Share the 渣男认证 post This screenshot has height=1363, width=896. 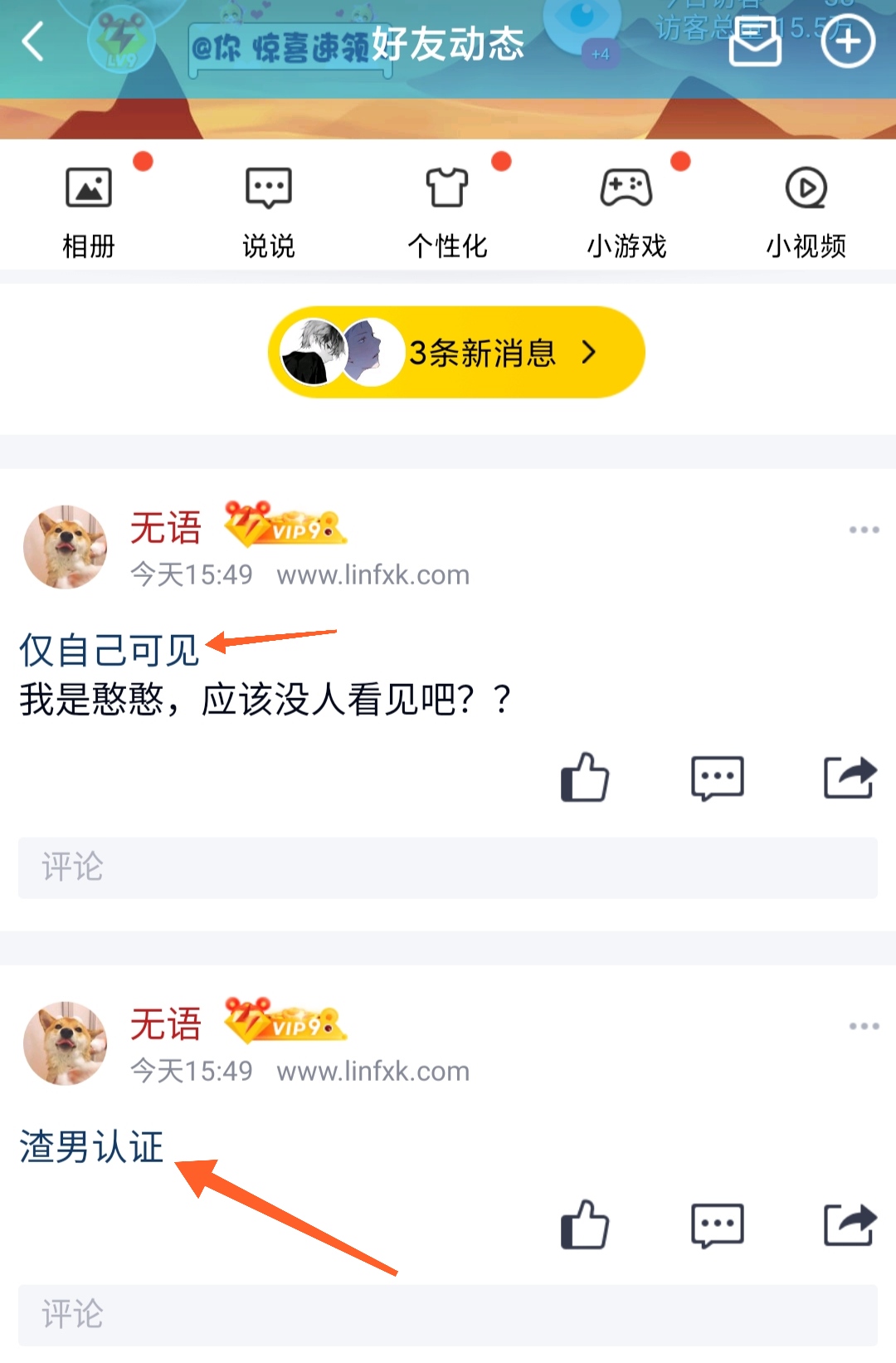850,1225
